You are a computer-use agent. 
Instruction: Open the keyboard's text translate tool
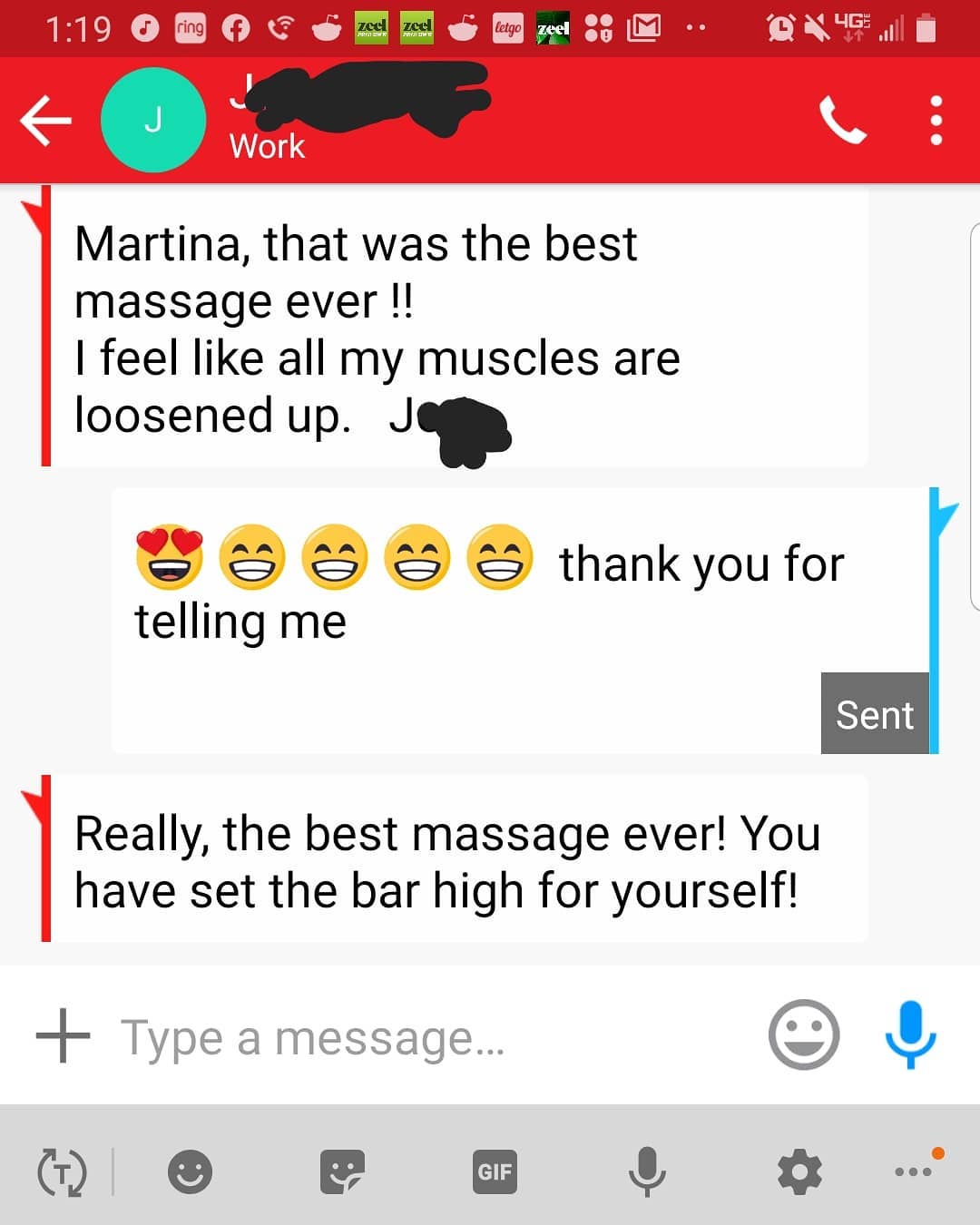point(62,1171)
